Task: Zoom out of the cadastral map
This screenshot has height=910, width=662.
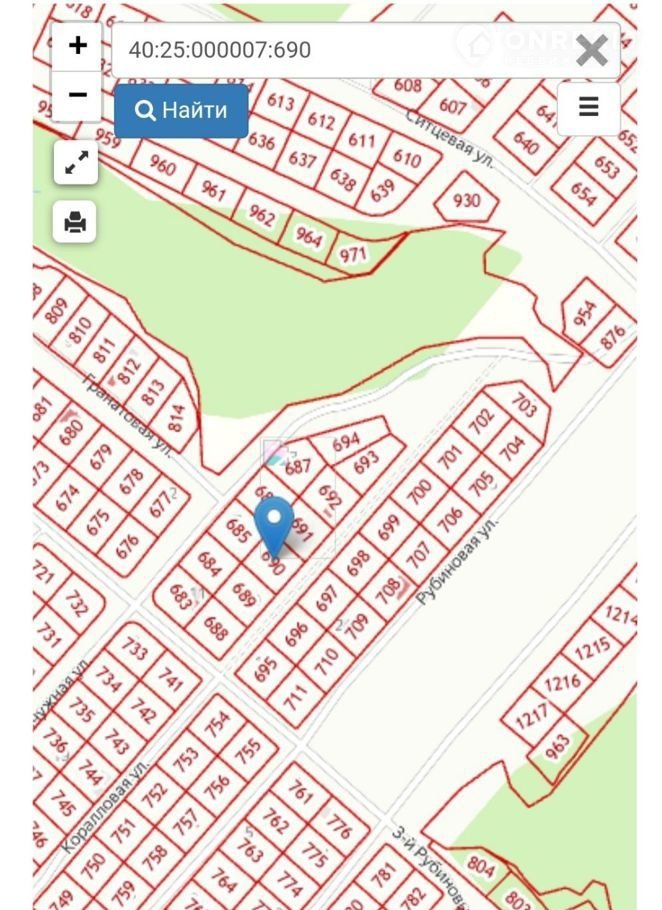Action: (x=77, y=96)
